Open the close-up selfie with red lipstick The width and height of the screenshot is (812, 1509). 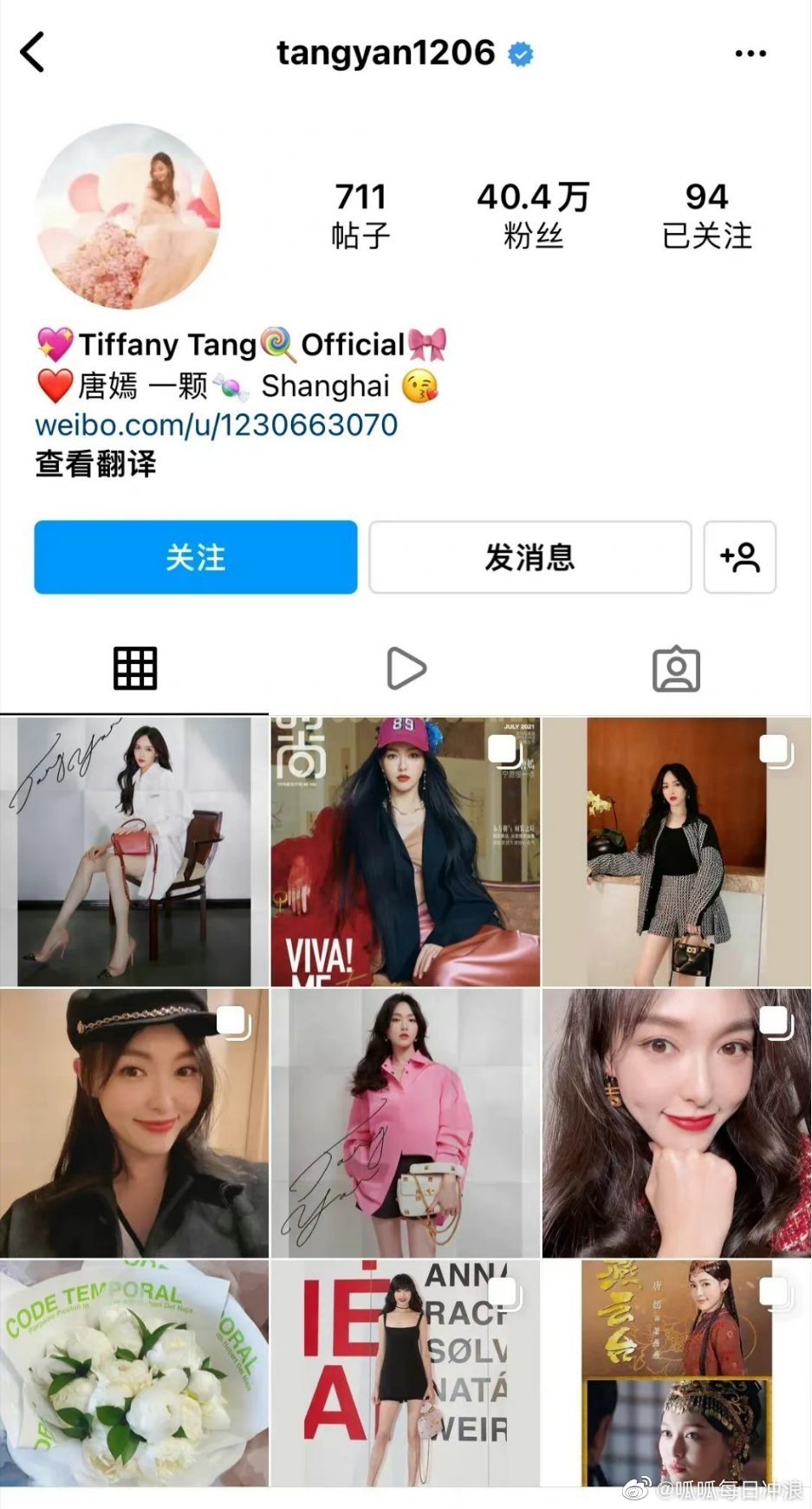click(x=677, y=1123)
